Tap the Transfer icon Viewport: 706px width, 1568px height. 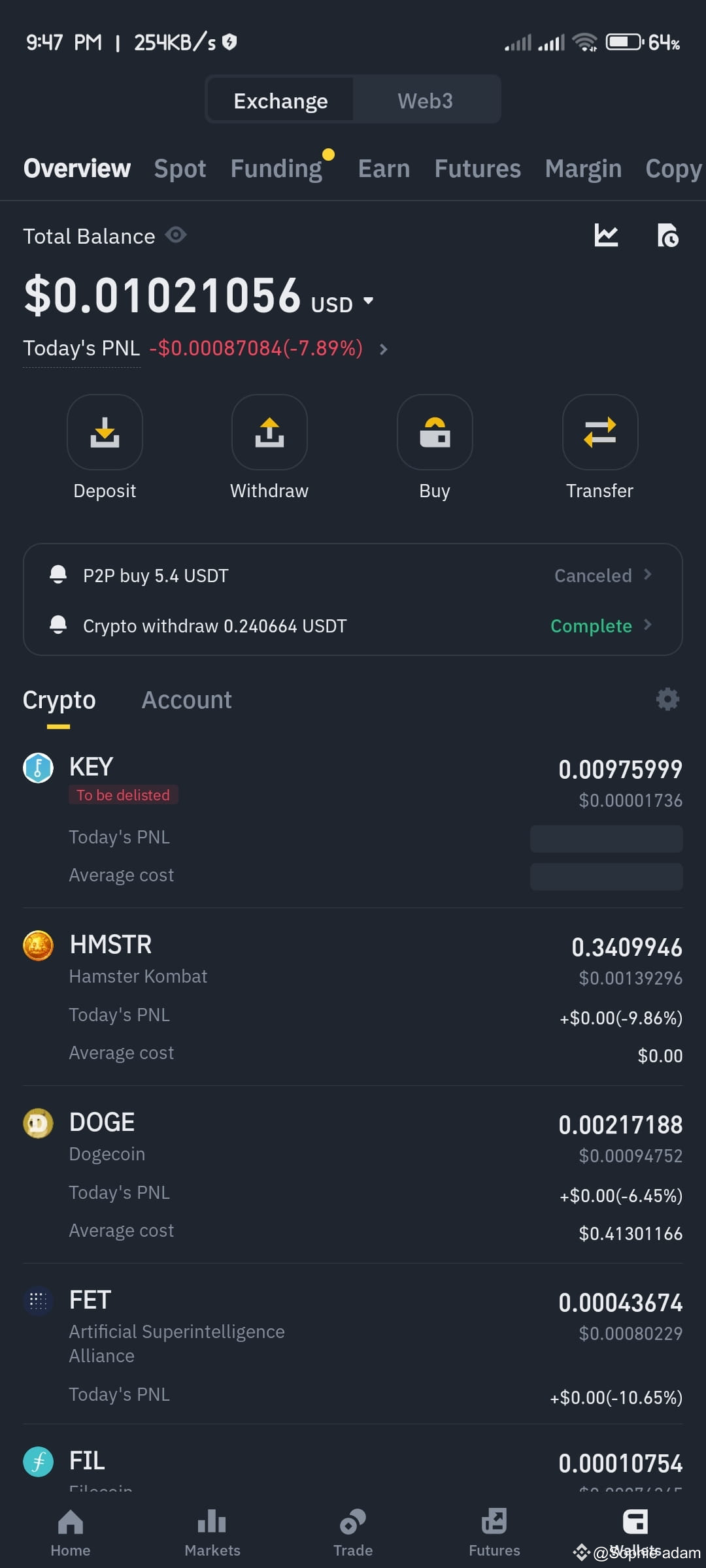click(x=599, y=433)
